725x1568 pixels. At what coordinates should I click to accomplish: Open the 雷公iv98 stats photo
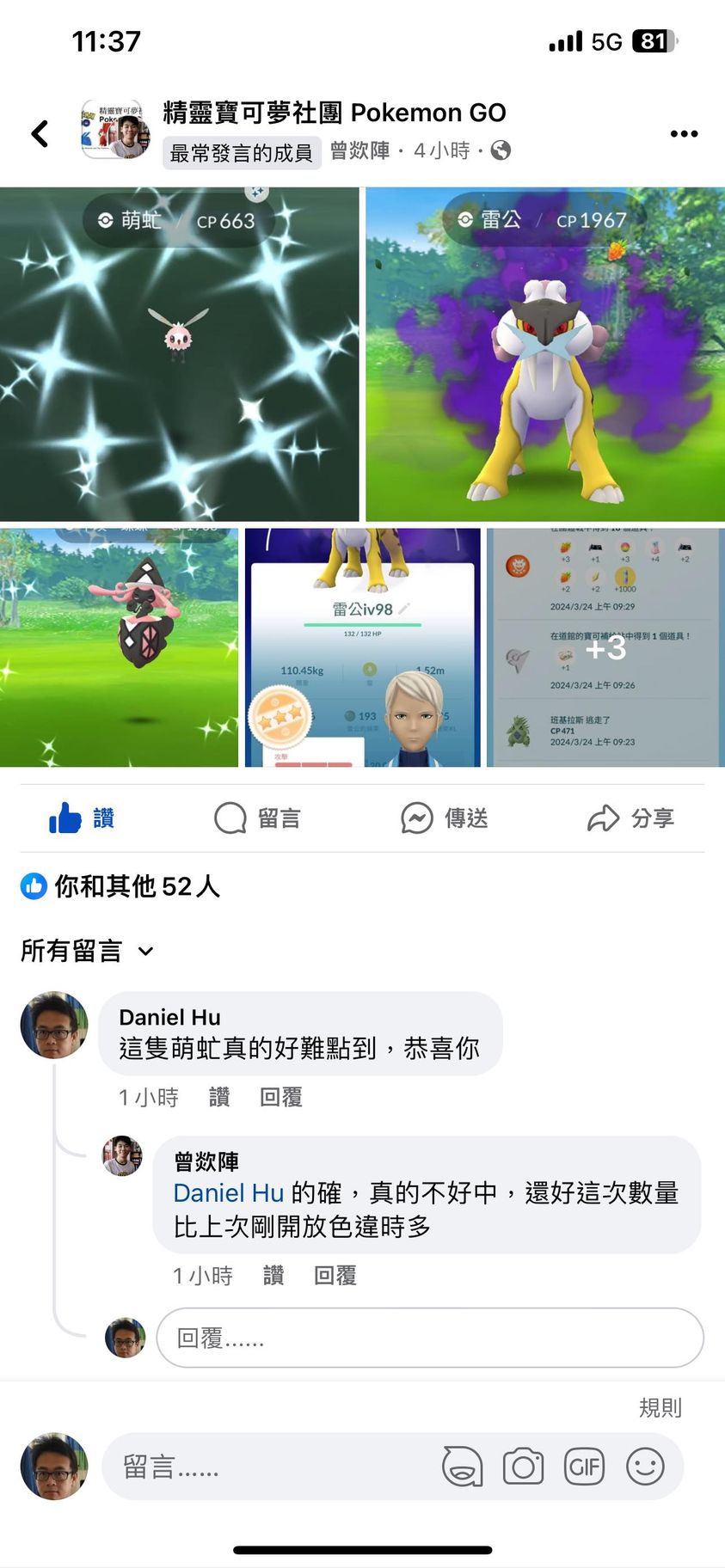point(362,647)
